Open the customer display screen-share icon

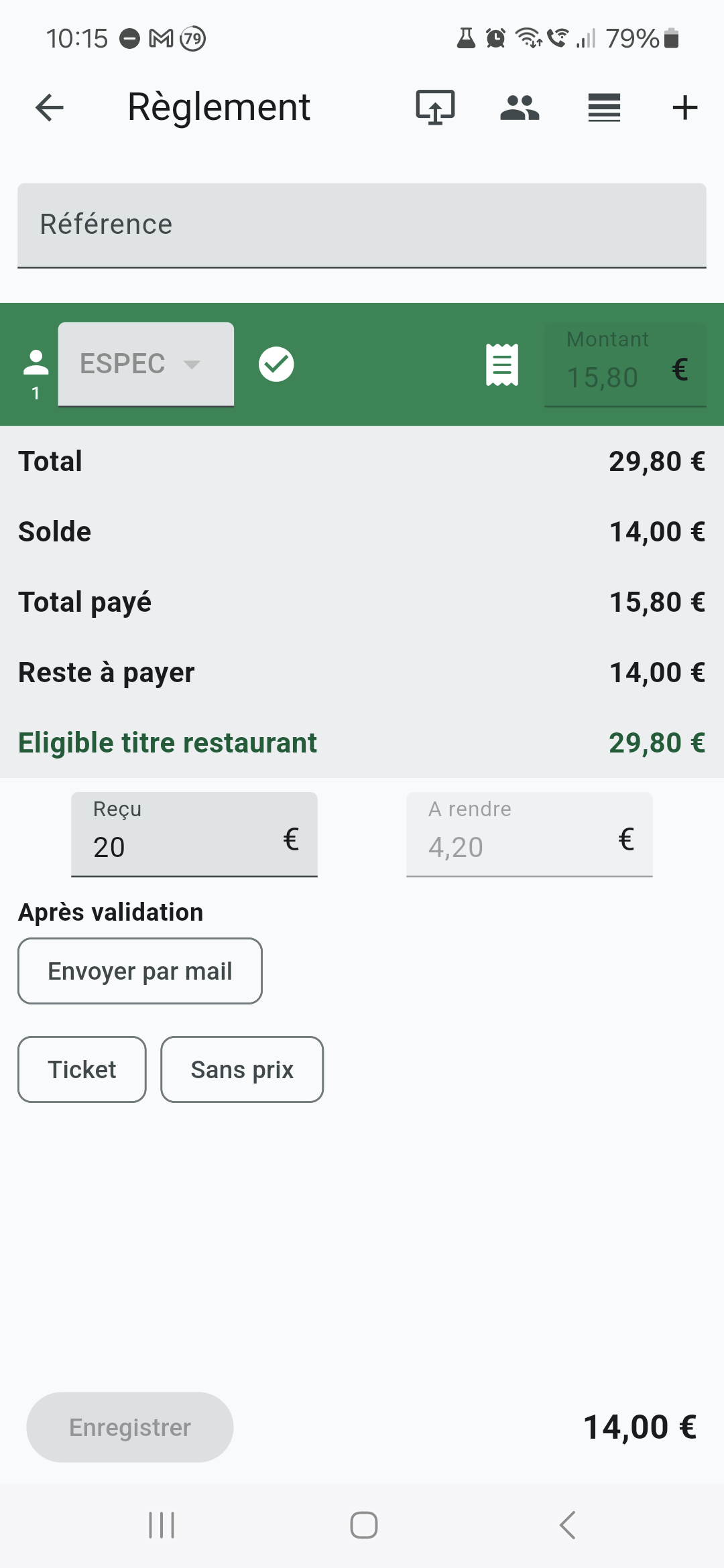435,107
